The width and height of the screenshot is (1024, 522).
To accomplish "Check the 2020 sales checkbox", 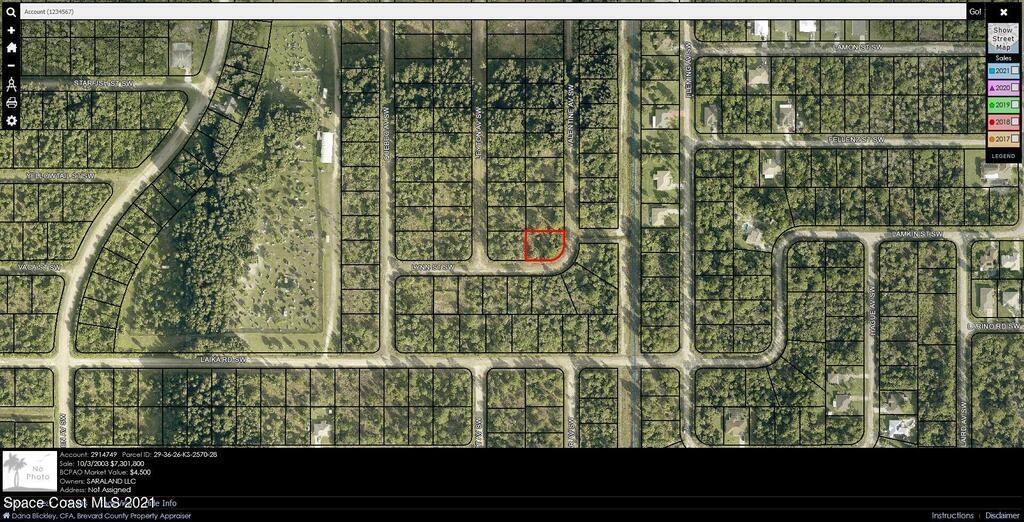I will coord(1015,88).
